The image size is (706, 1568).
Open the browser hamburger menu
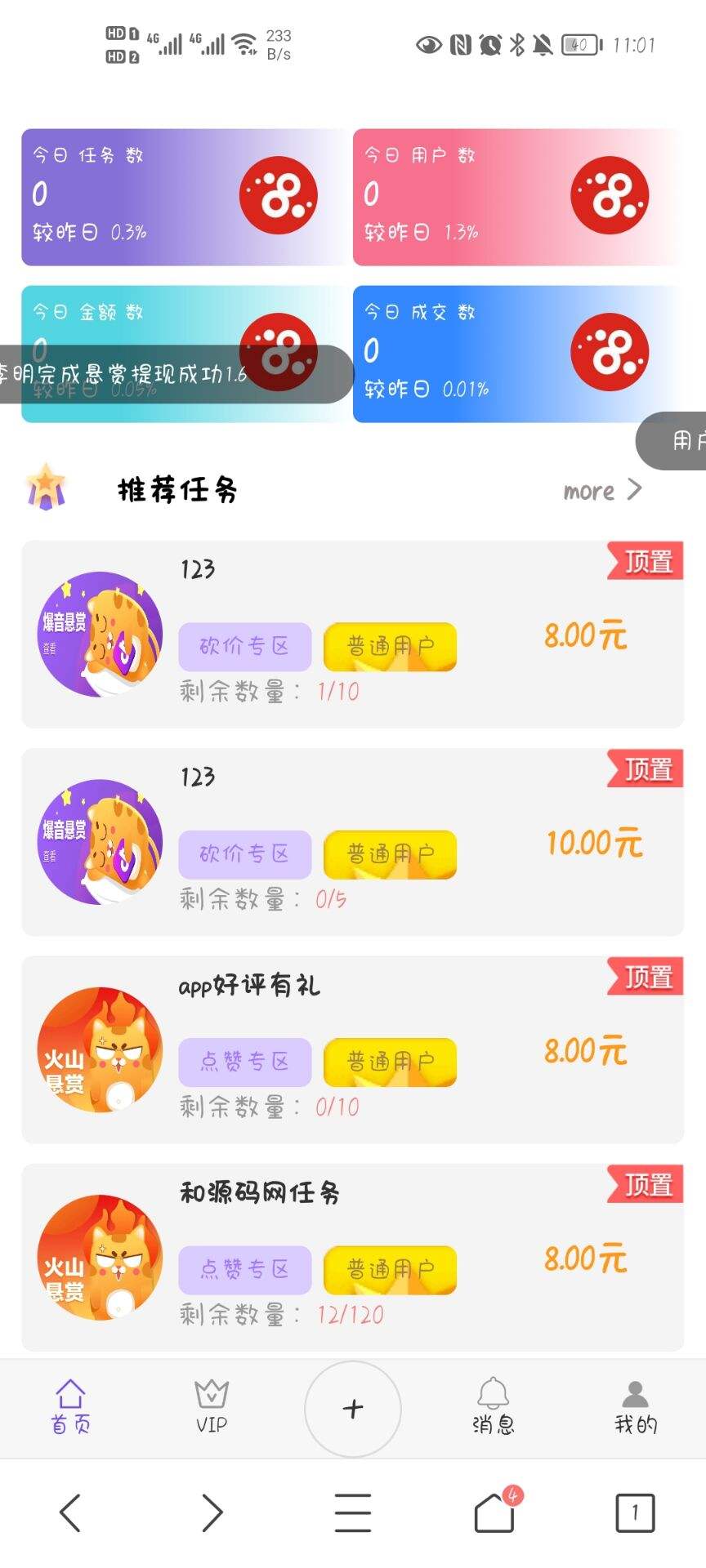click(x=353, y=1512)
